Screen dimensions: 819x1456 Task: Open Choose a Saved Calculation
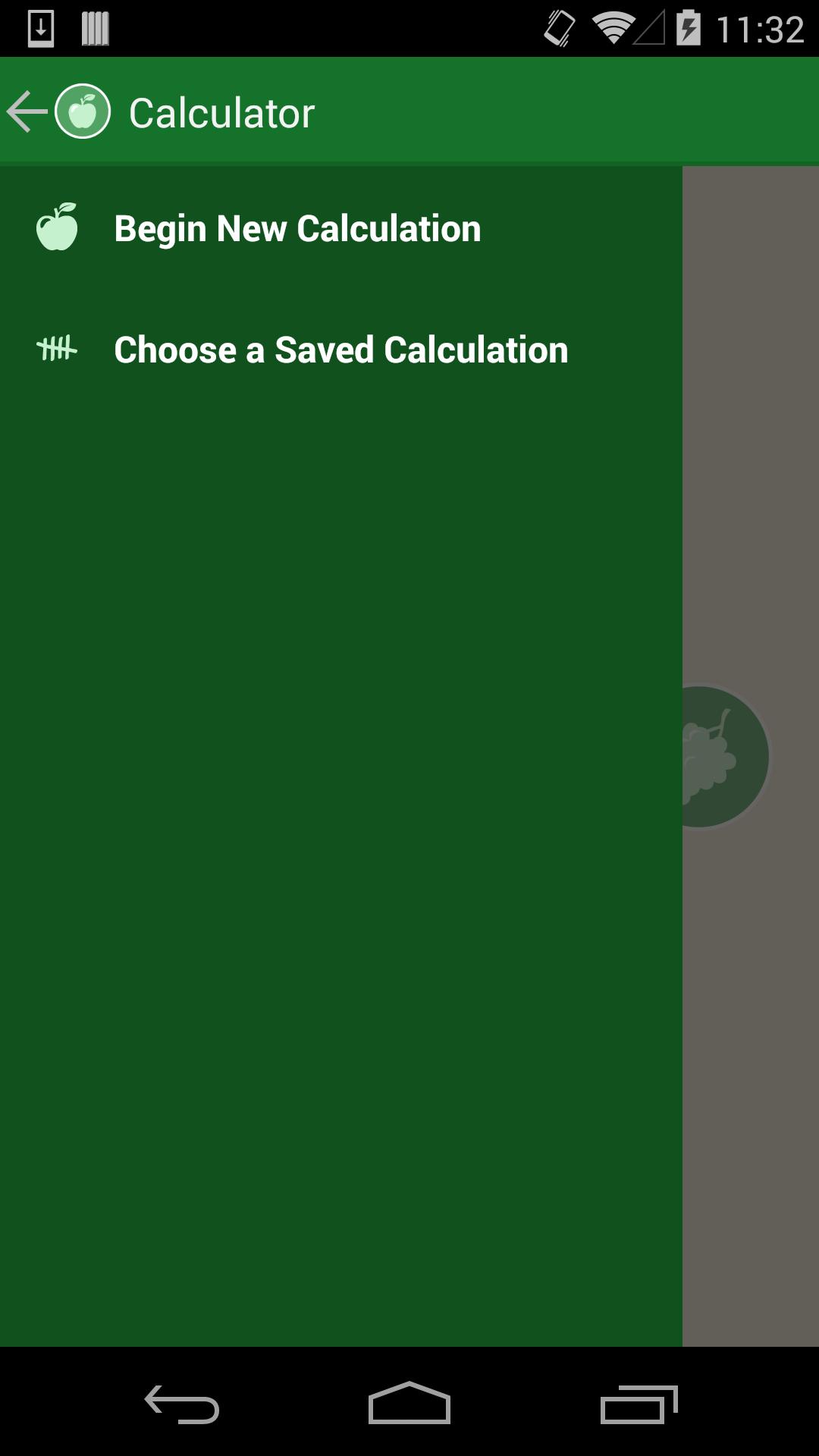point(340,350)
